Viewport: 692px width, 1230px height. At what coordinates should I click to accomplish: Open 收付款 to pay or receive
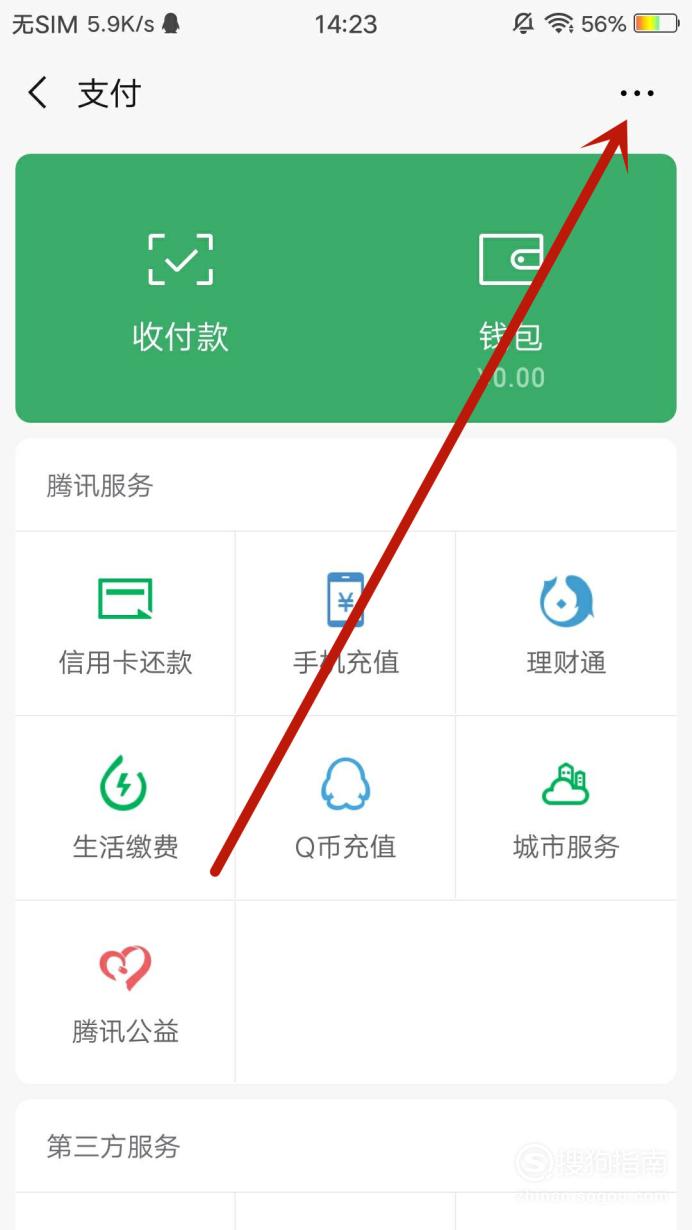[x=181, y=292]
